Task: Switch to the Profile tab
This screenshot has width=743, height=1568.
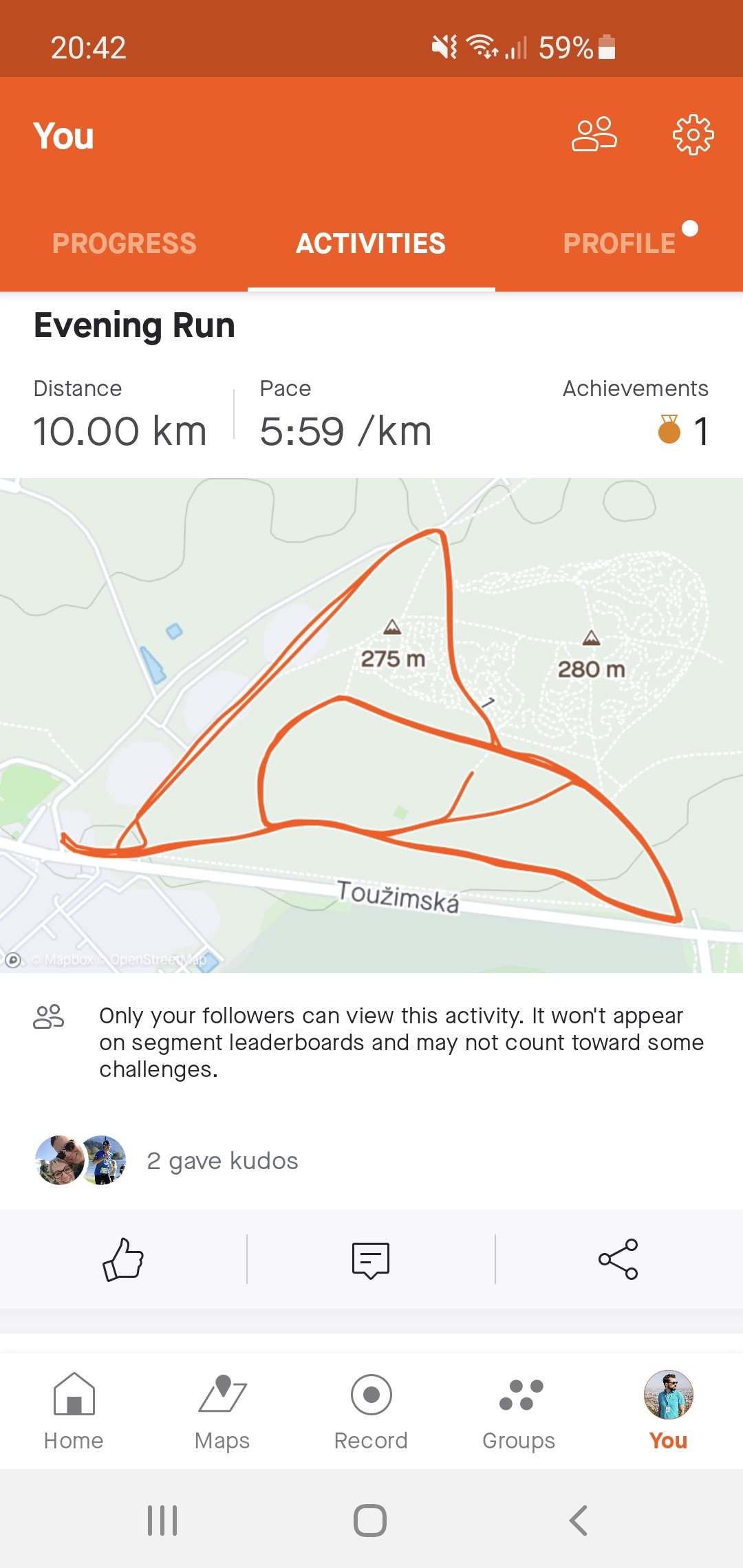Action: (x=619, y=243)
